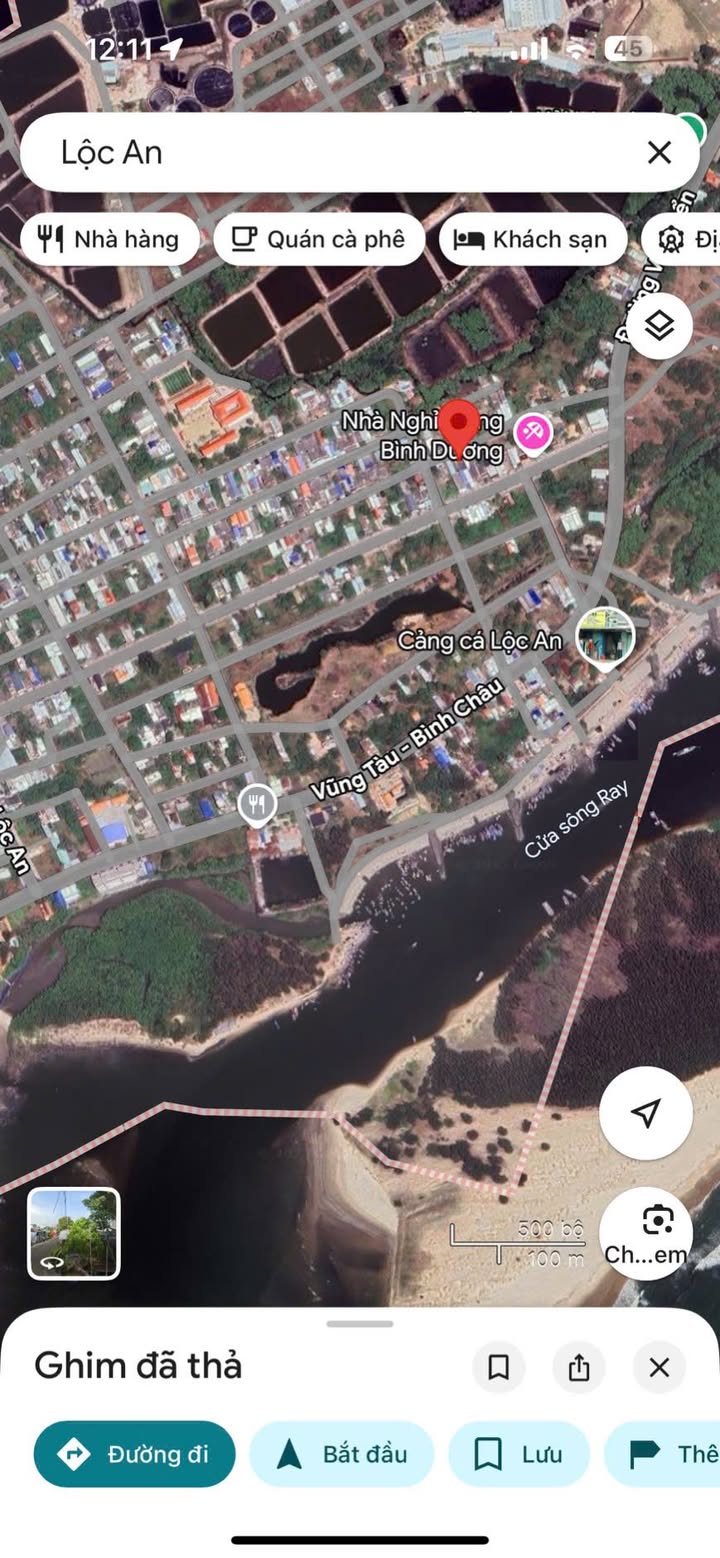The image size is (720, 1558).
Task: Save the pin with Lưu
Action: coord(518,1454)
